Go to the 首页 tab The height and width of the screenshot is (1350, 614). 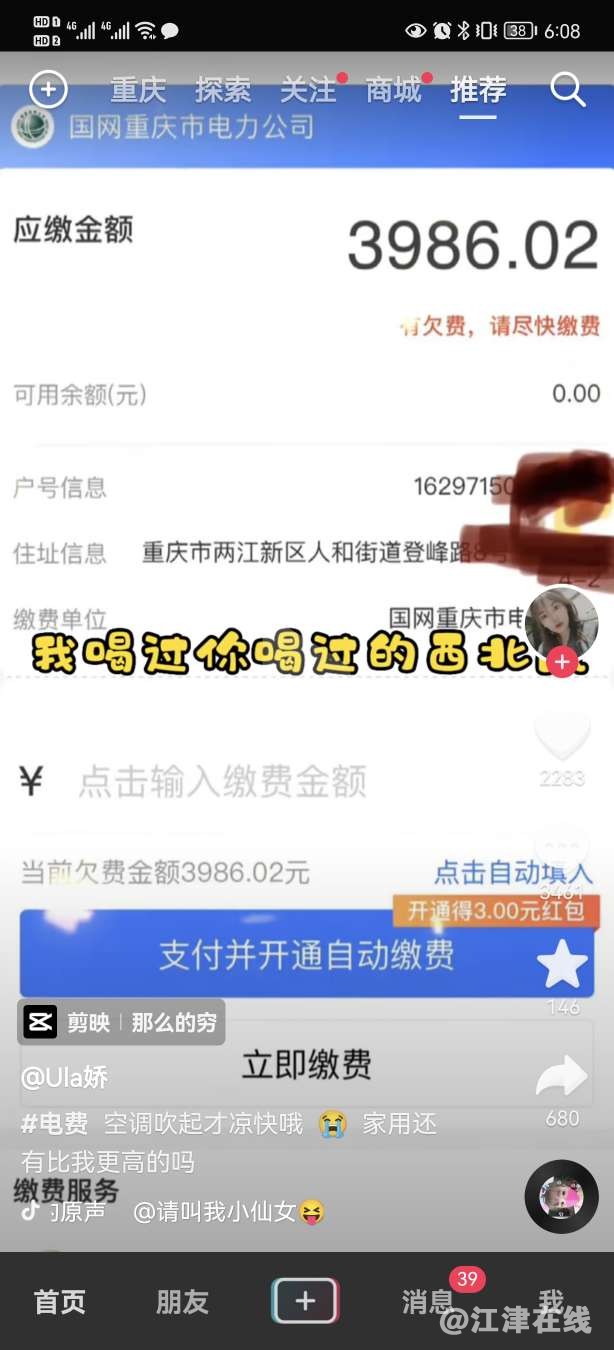click(60, 1301)
